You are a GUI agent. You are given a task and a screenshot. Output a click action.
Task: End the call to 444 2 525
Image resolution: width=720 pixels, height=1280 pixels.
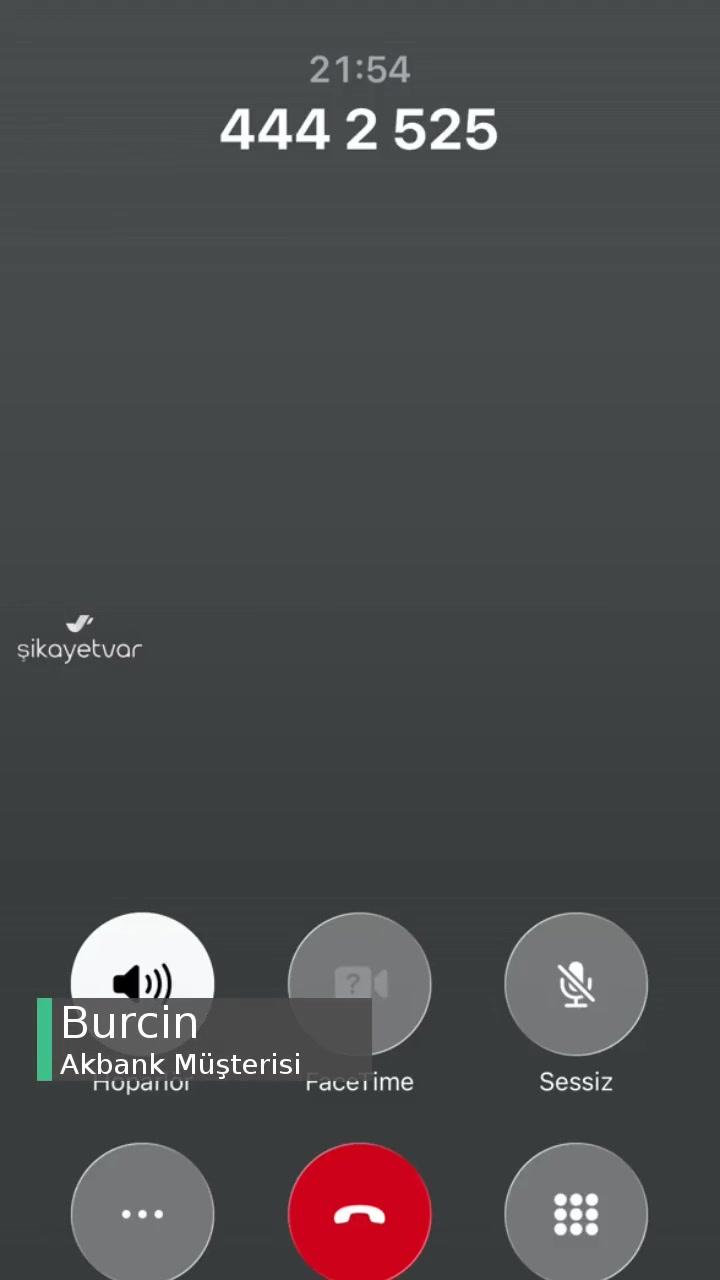[x=359, y=1213]
